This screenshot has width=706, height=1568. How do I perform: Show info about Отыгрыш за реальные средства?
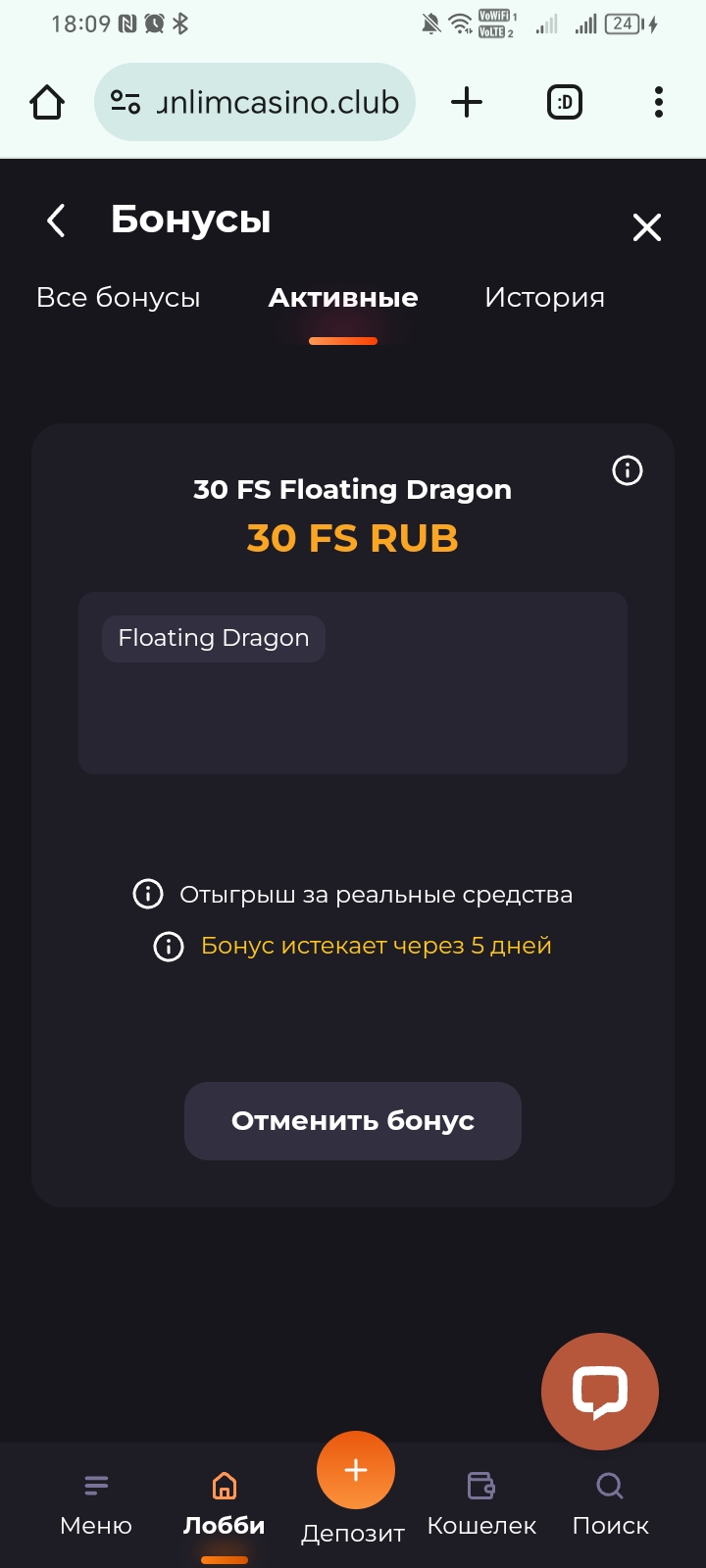pos(148,894)
